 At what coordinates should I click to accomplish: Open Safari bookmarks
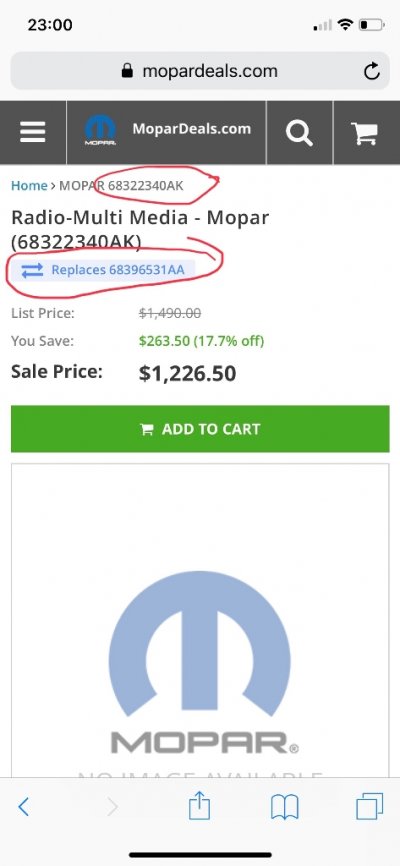point(285,807)
